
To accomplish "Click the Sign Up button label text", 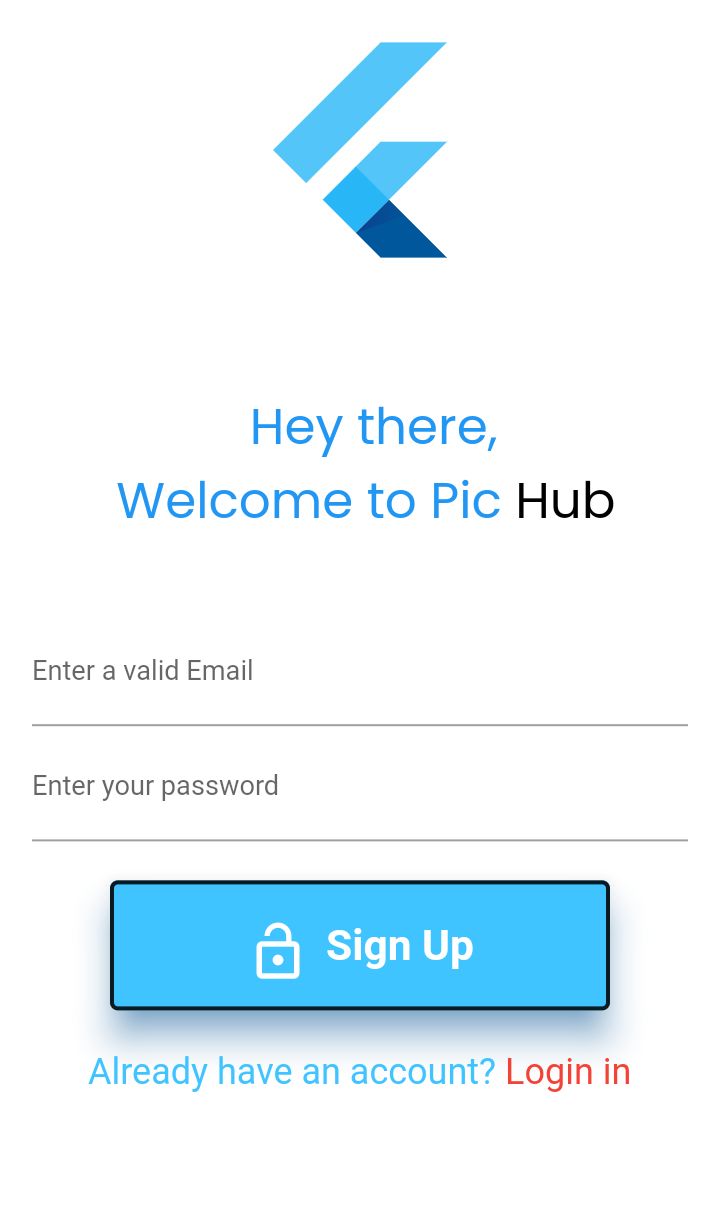I will (399, 945).
